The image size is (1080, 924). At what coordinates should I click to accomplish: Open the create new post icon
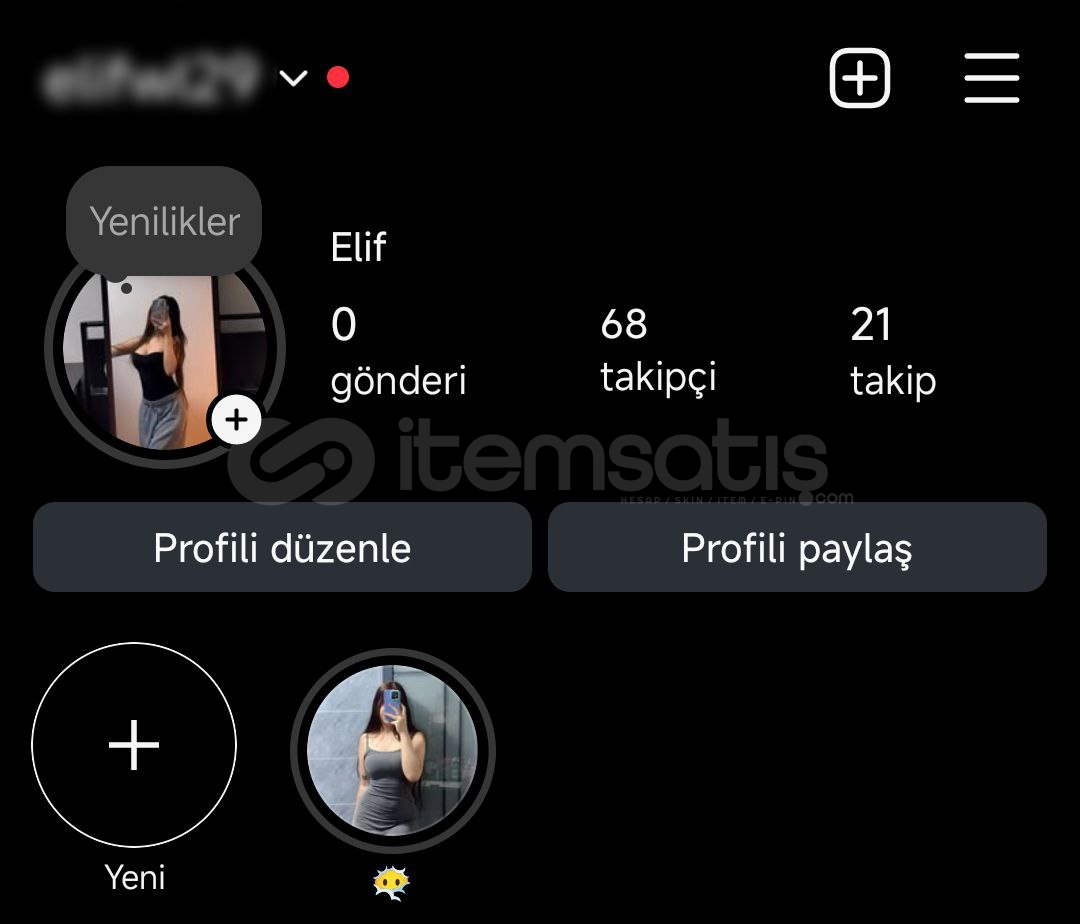859,77
